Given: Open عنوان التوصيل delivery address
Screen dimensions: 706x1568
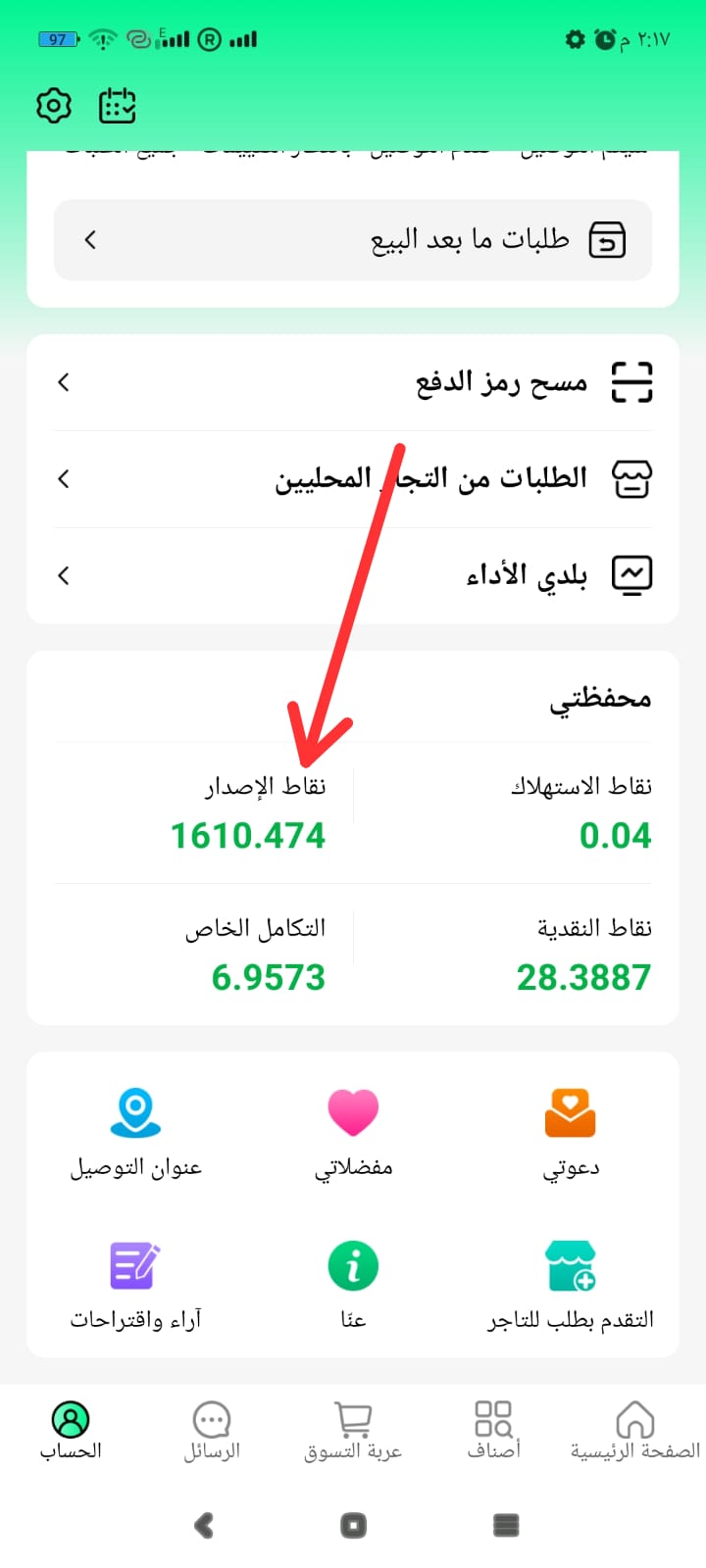Looking at the screenshot, I should [x=135, y=1132].
